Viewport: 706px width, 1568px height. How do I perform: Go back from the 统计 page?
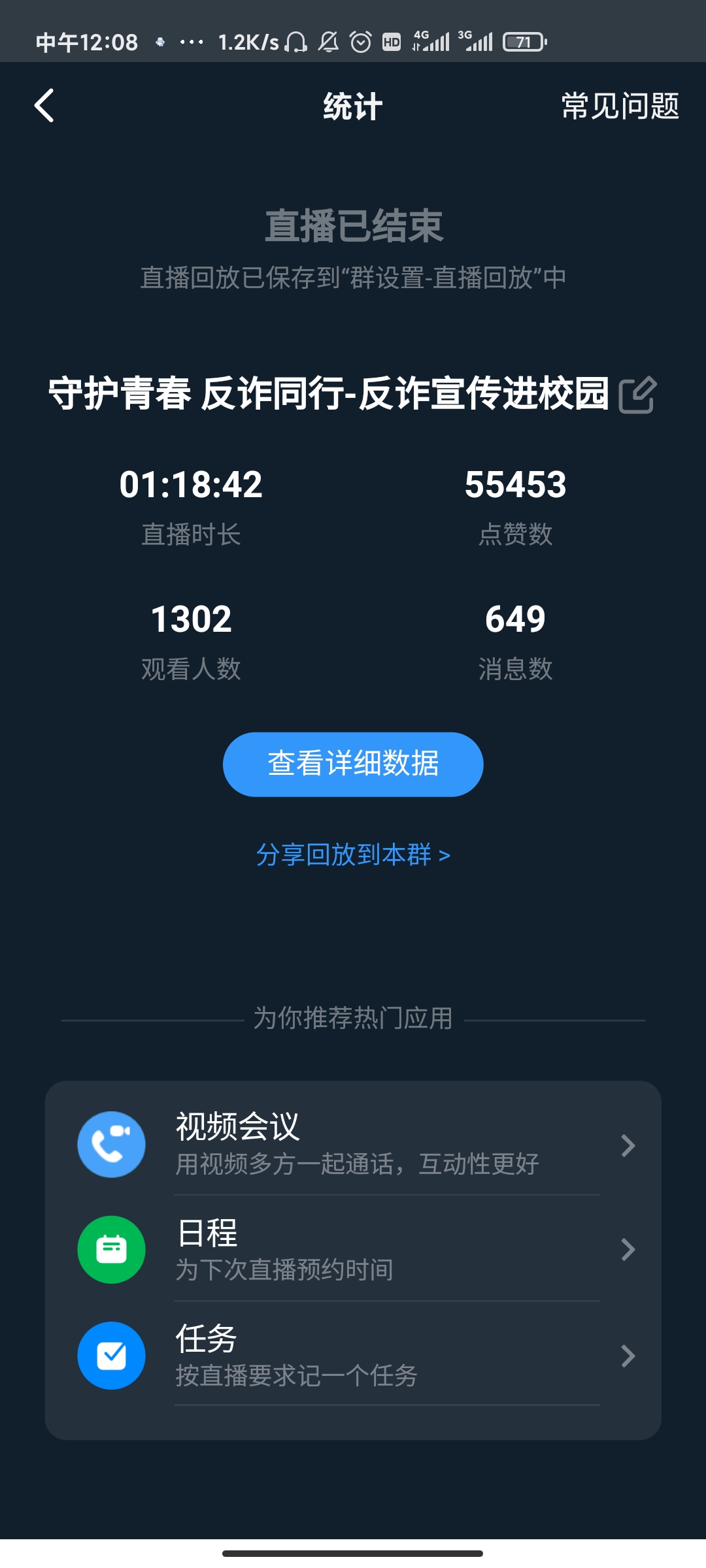[44, 106]
